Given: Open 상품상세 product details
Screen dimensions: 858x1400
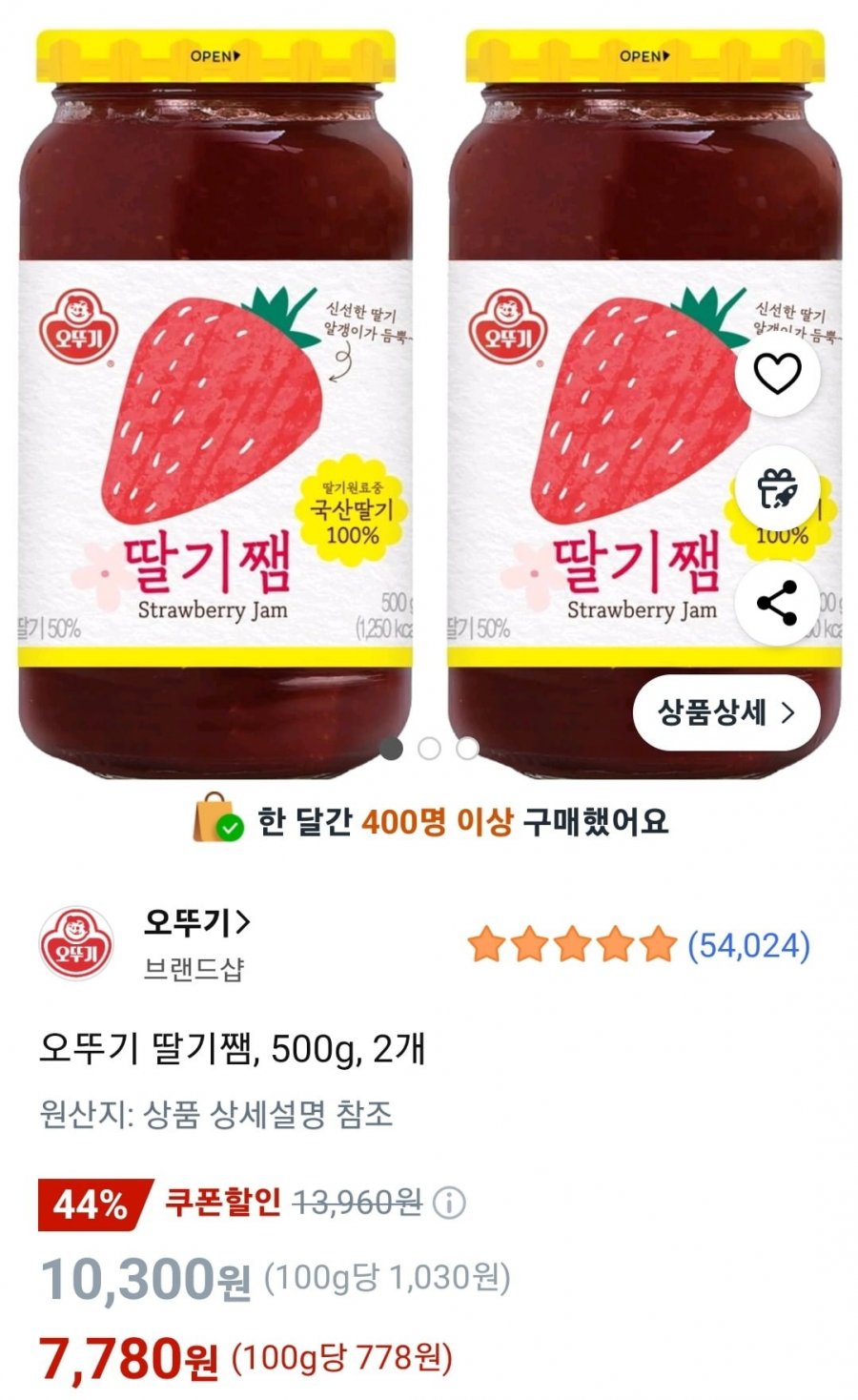Looking at the screenshot, I should tap(725, 712).
